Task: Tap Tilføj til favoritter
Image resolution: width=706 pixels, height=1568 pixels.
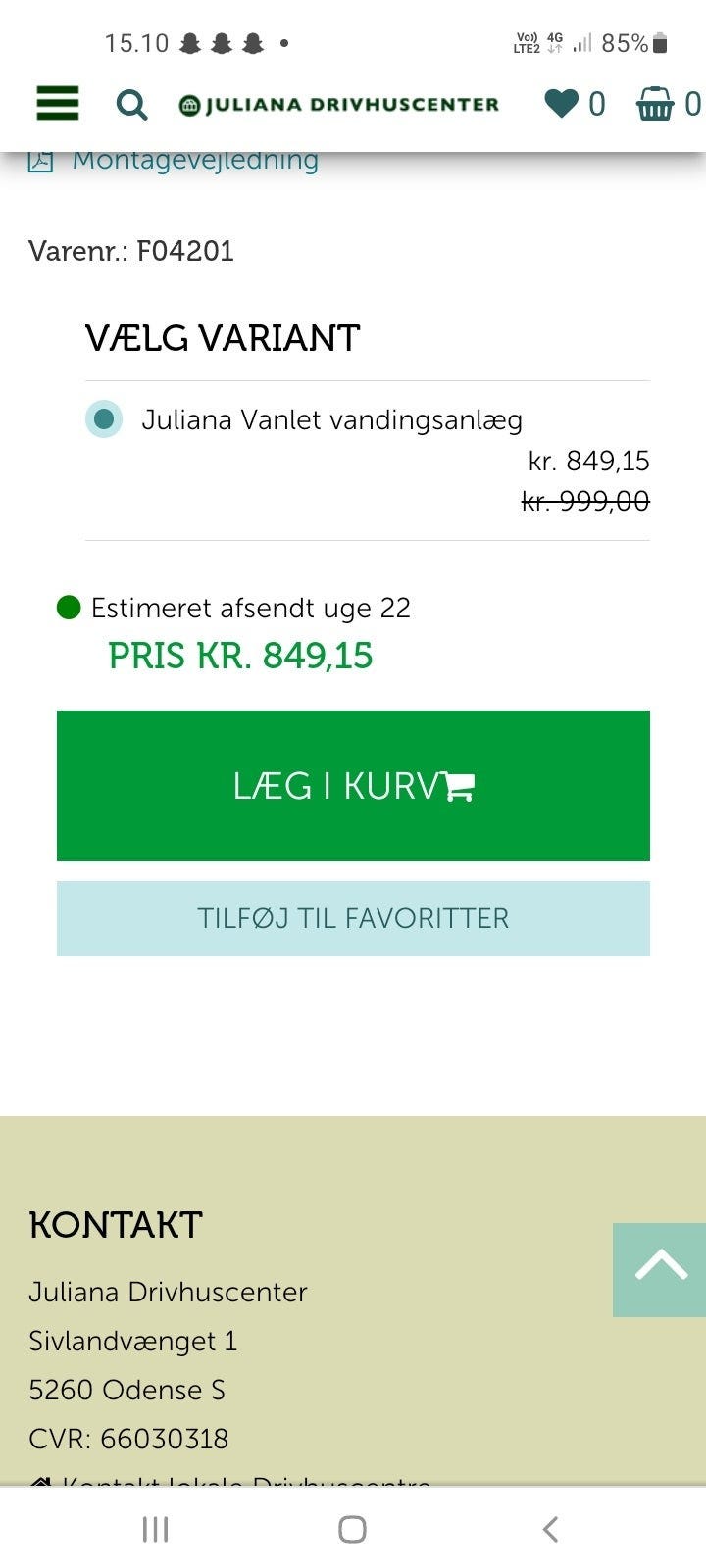Action: coord(353,918)
